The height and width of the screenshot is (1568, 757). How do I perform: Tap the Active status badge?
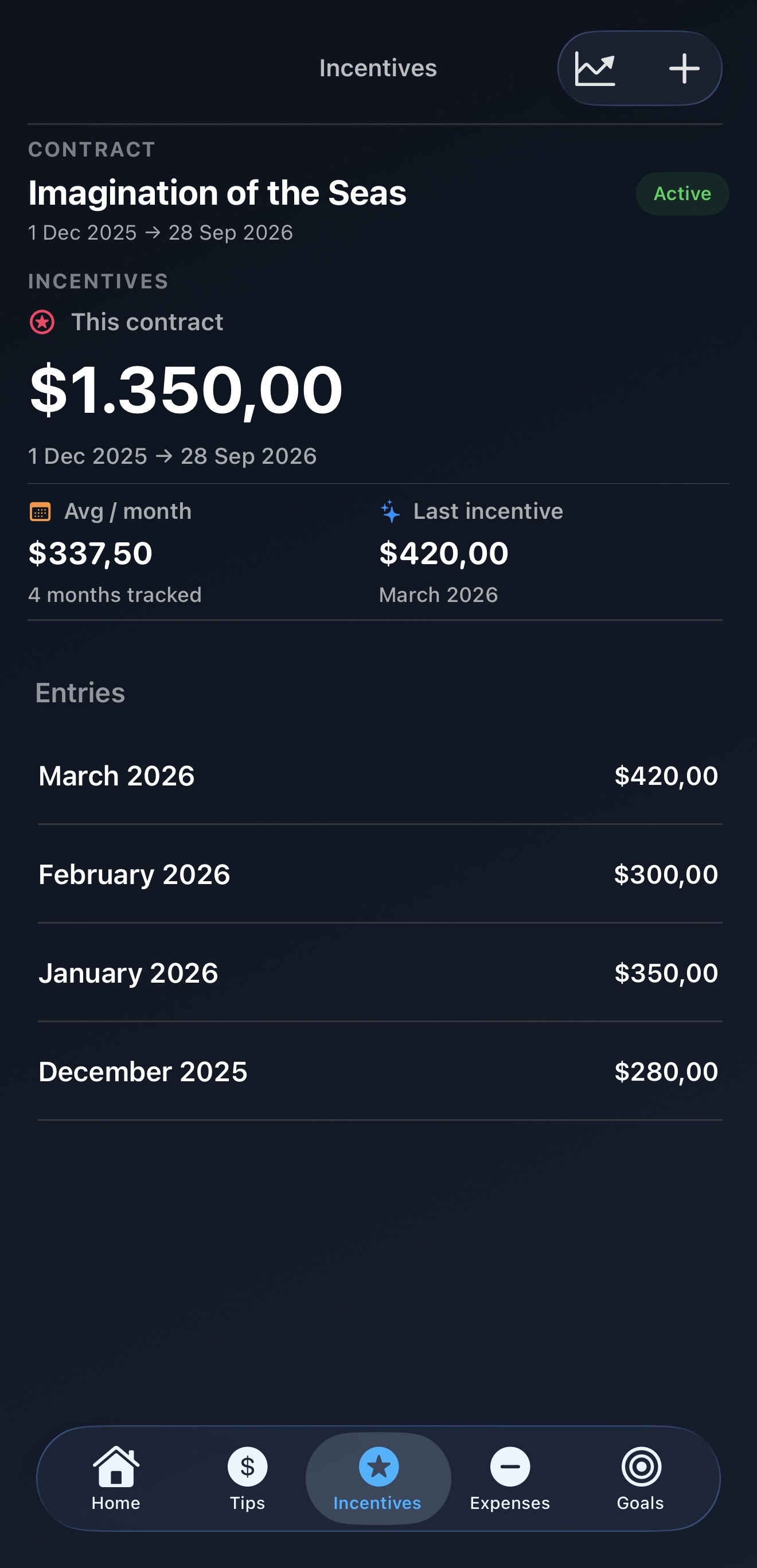pyautogui.click(x=681, y=194)
